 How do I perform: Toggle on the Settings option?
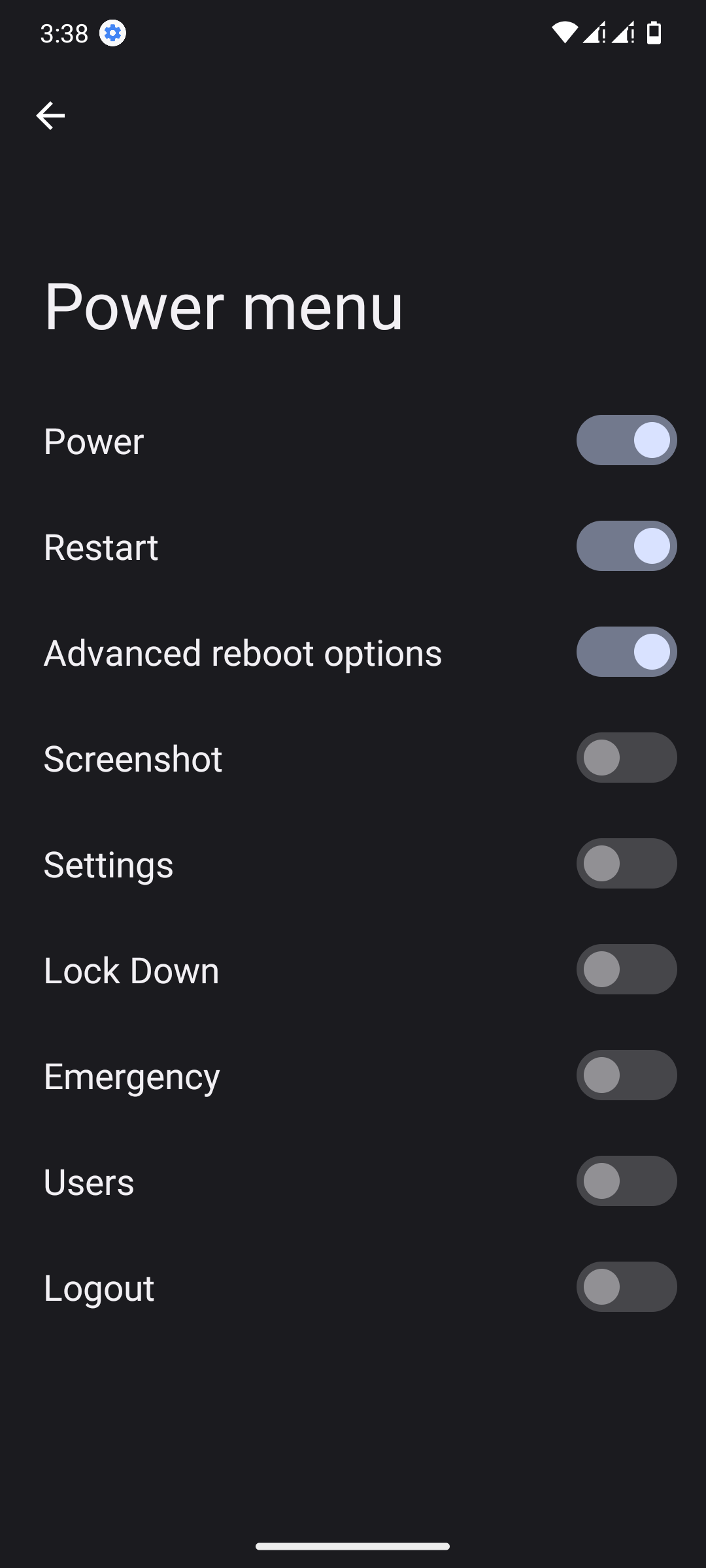[x=626, y=864]
